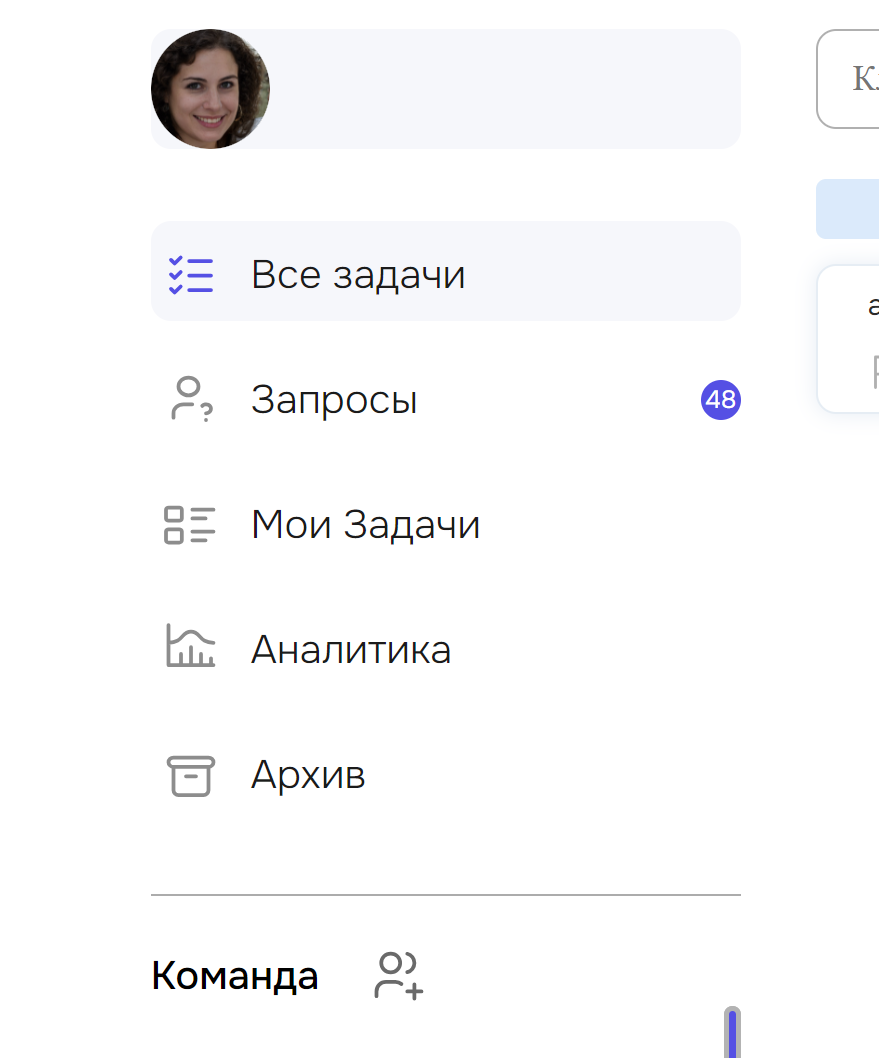Open the user profile avatar
This screenshot has height=1058, width=879.
[x=210, y=89]
